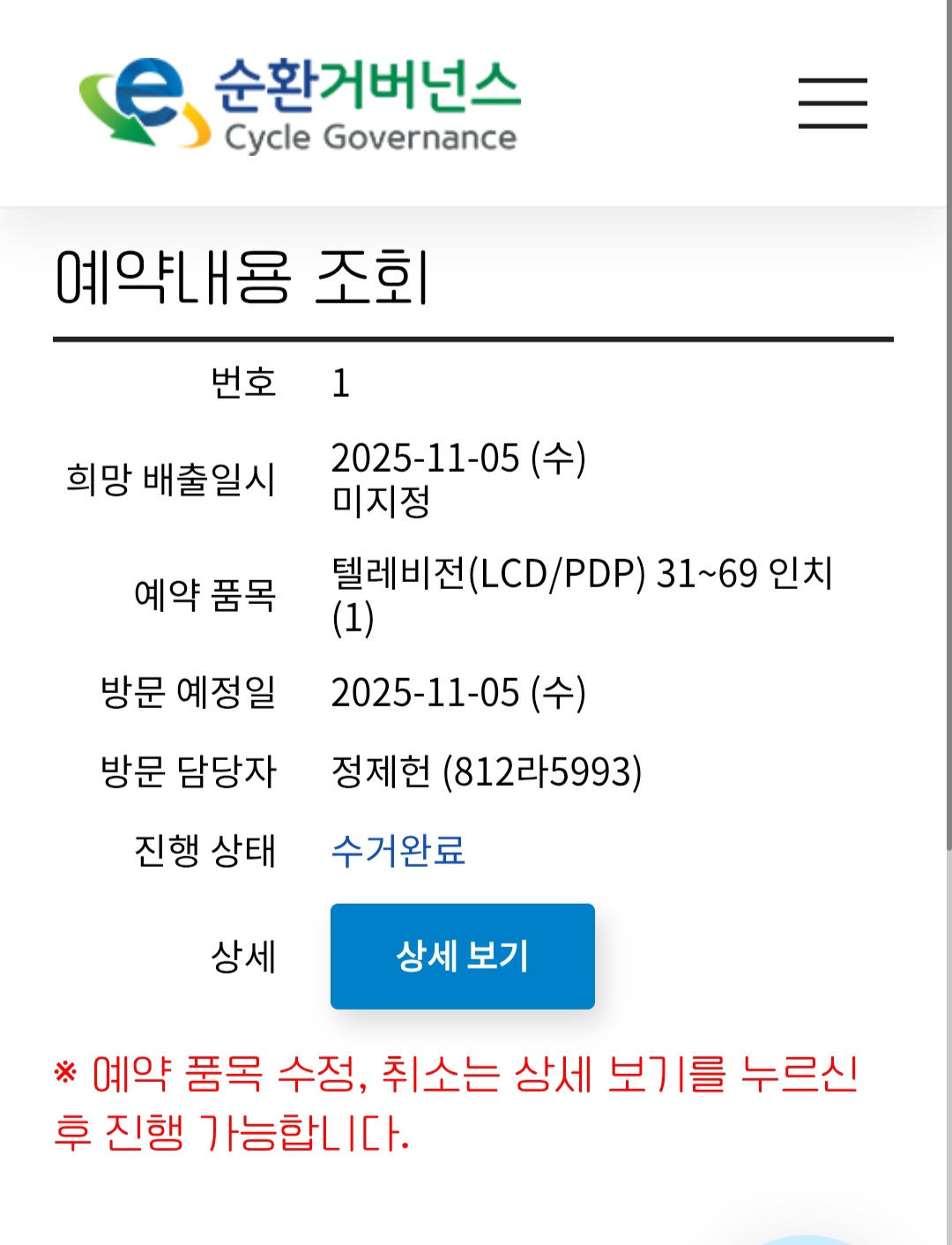
Task: Go to the 순환거버넌스 home logo
Action: [x=299, y=104]
